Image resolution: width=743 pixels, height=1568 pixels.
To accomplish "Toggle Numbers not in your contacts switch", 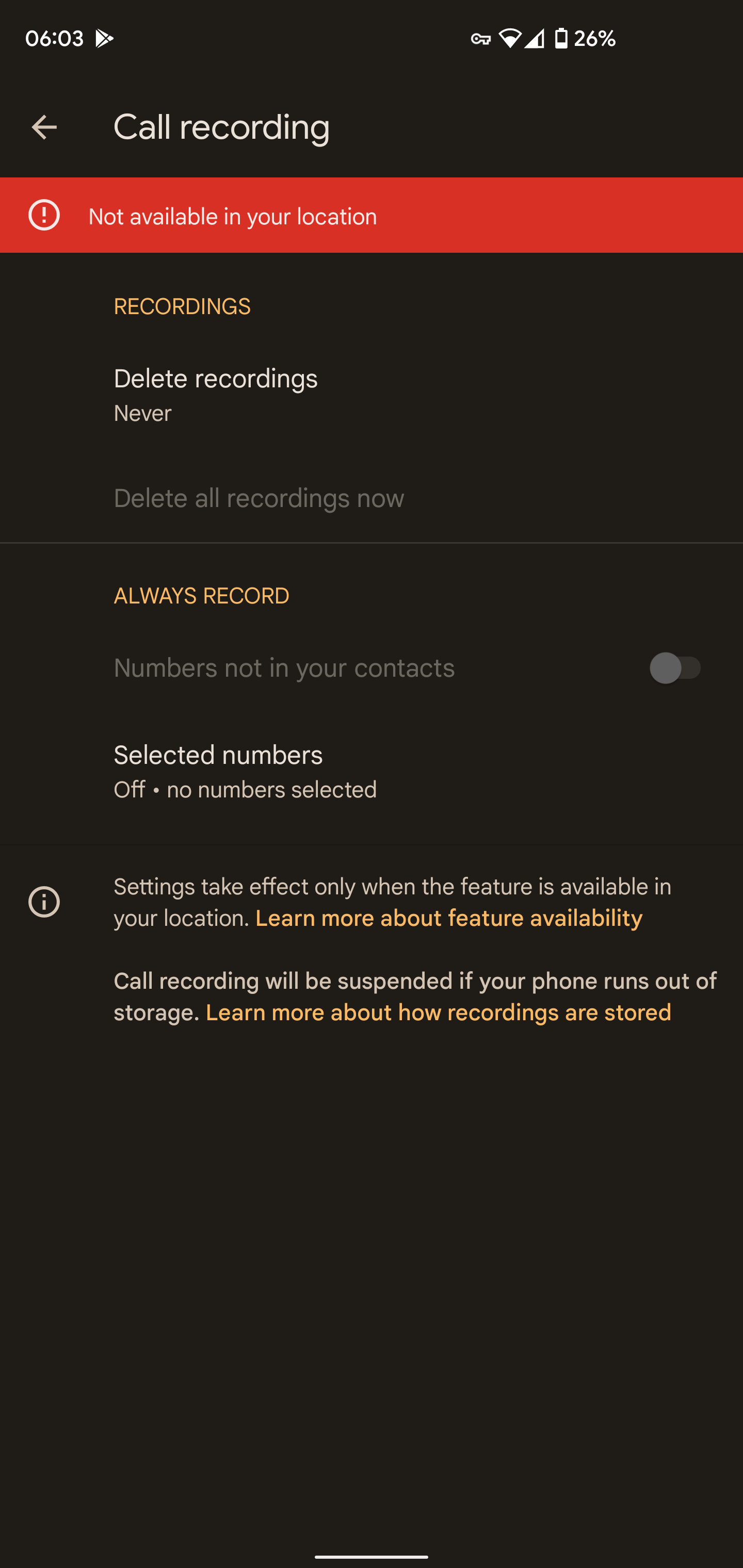I will pos(674,668).
